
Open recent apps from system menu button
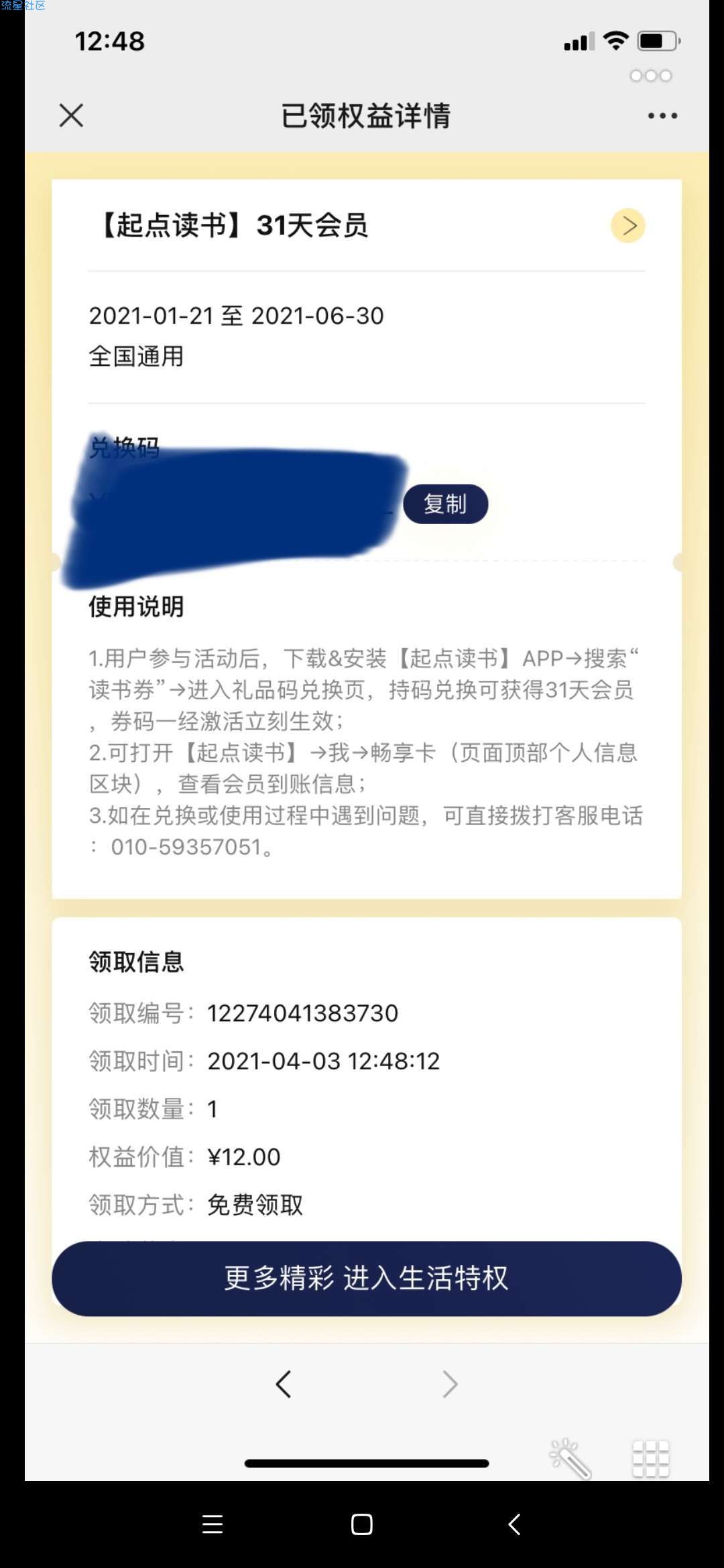tap(213, 1524)
